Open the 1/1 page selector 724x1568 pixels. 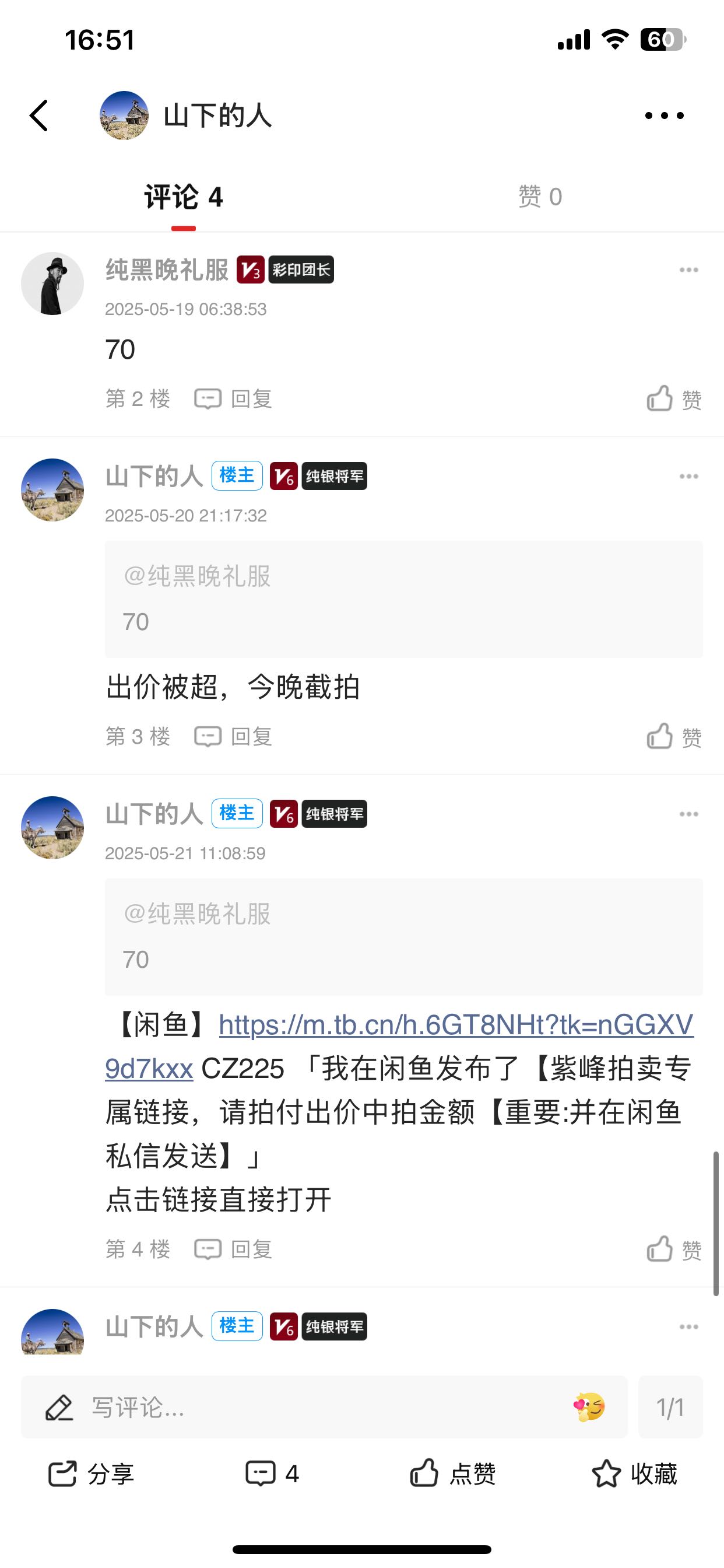point(670,1408)
